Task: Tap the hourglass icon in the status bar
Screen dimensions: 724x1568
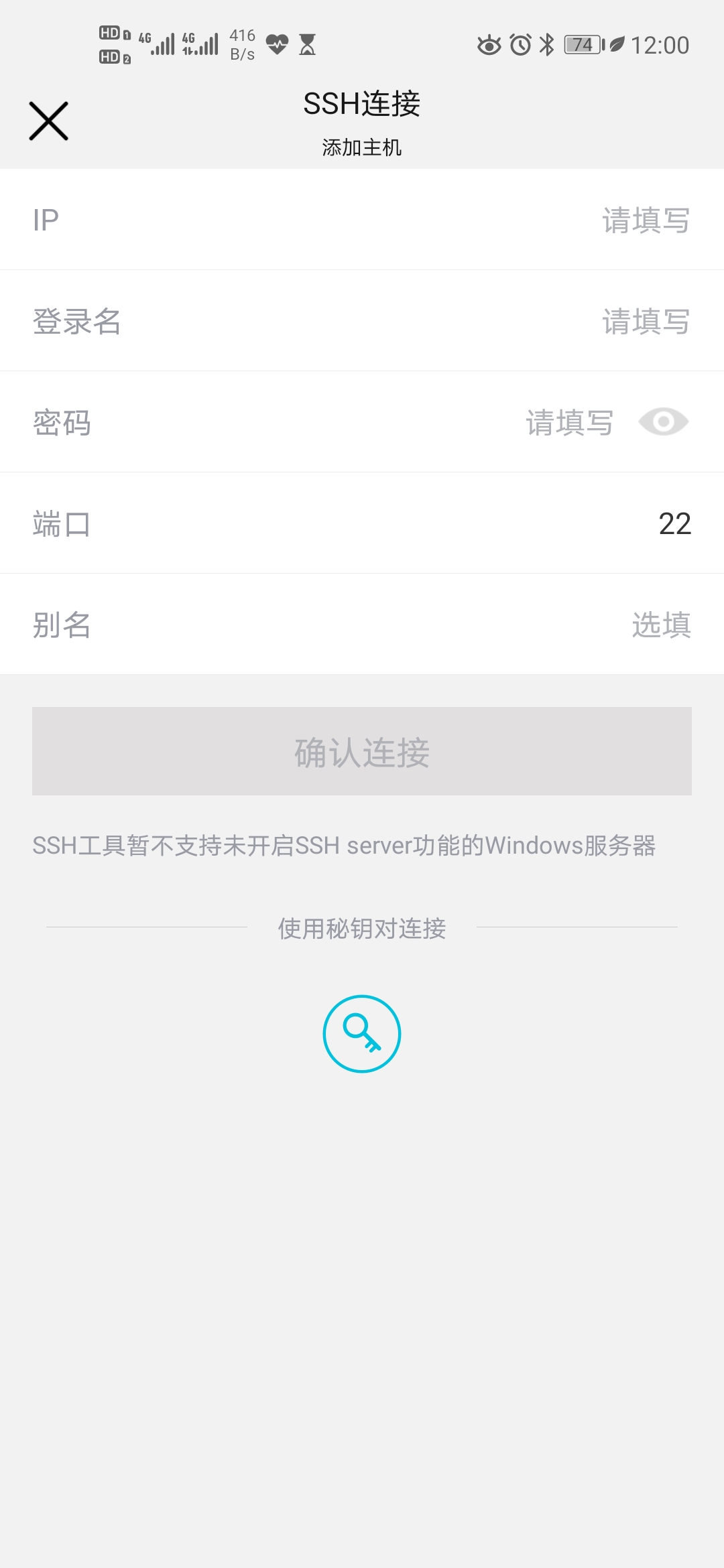Action: 307,44
